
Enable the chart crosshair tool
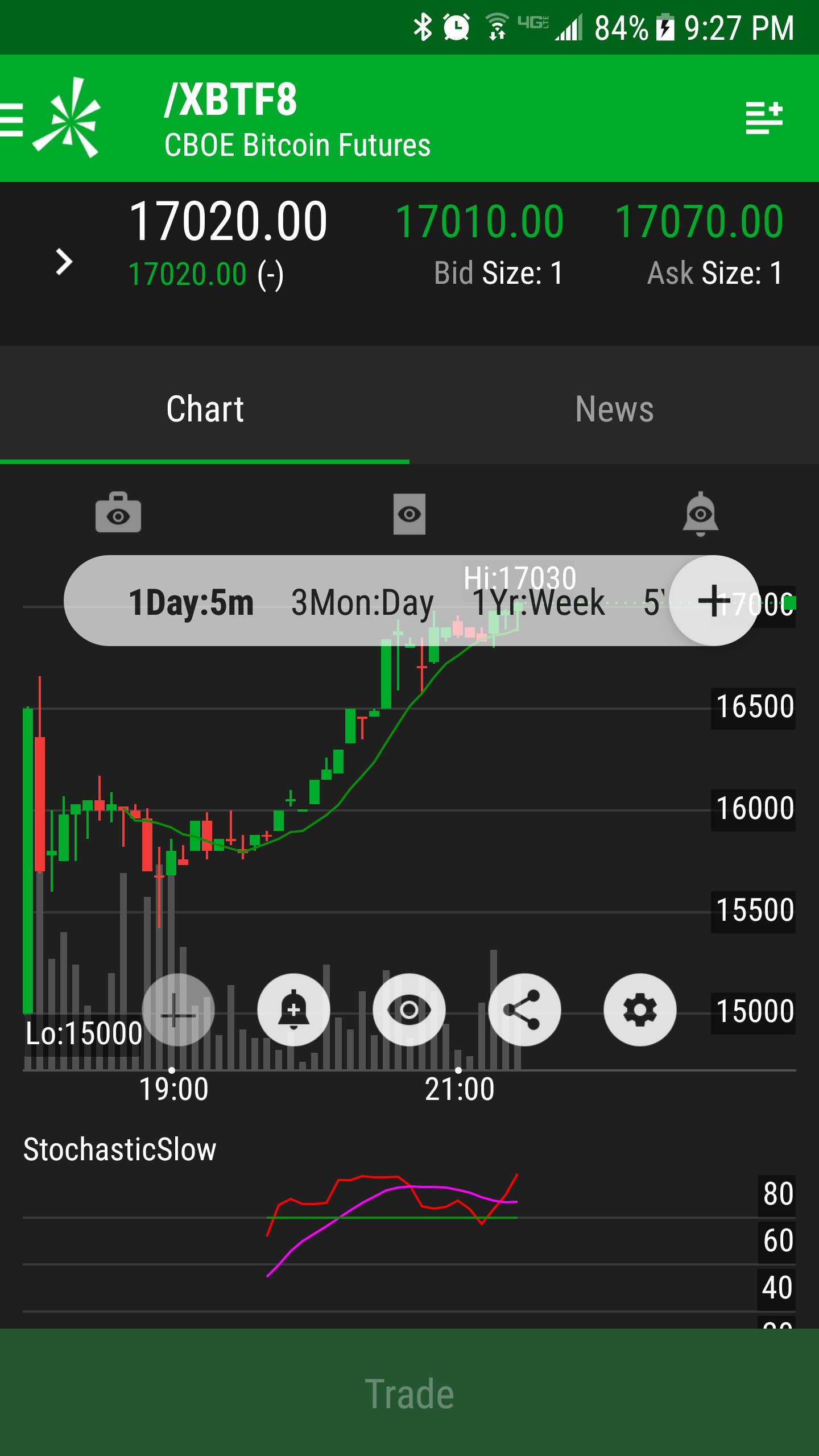click(x=178, y=1010)
